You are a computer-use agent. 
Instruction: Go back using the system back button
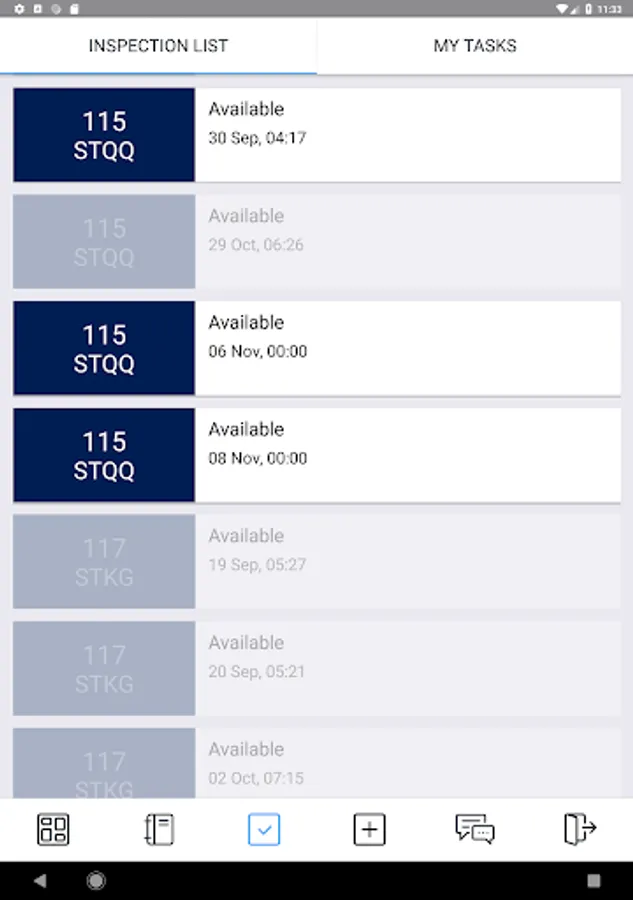pos(40,881)
